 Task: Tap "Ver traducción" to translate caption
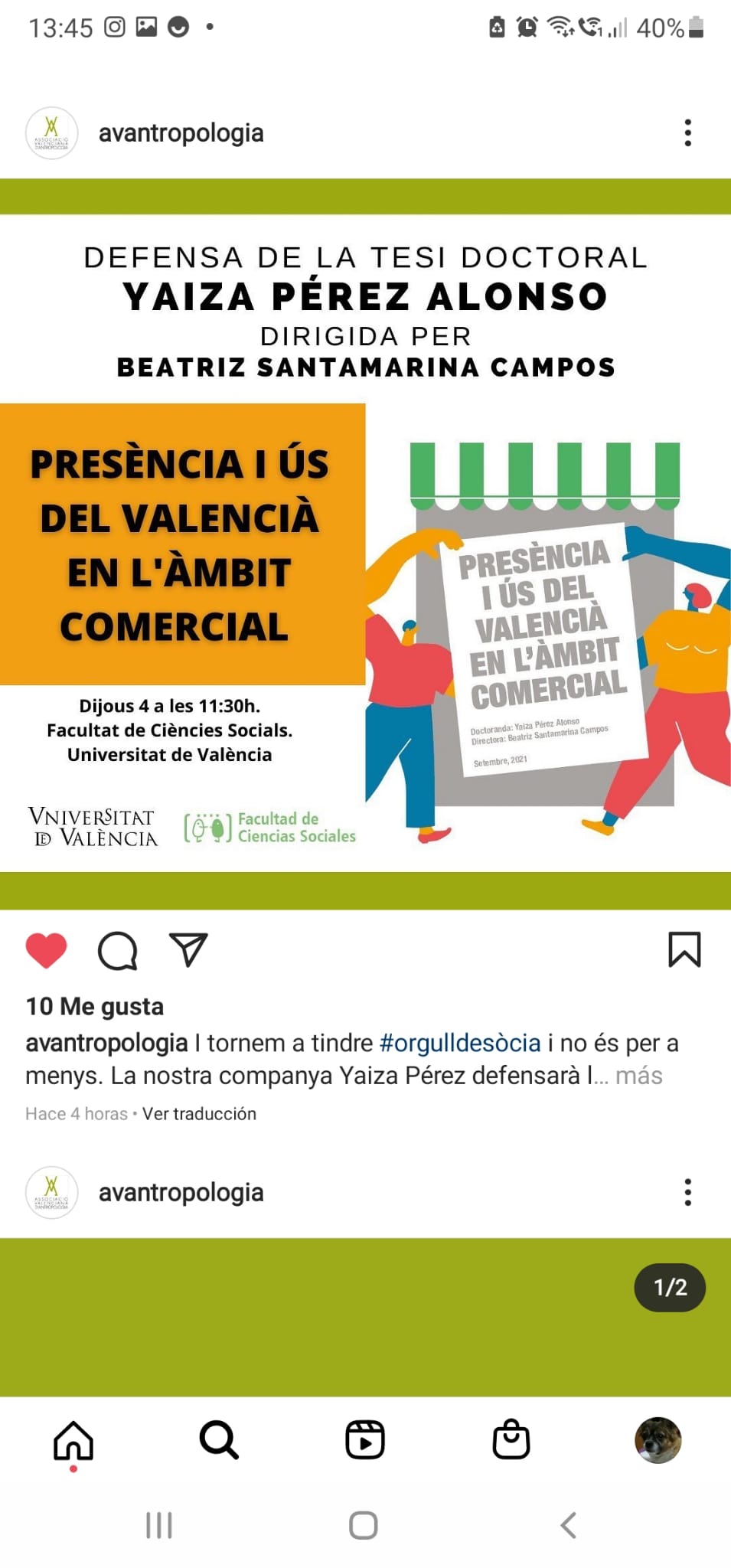[199, 1114]
